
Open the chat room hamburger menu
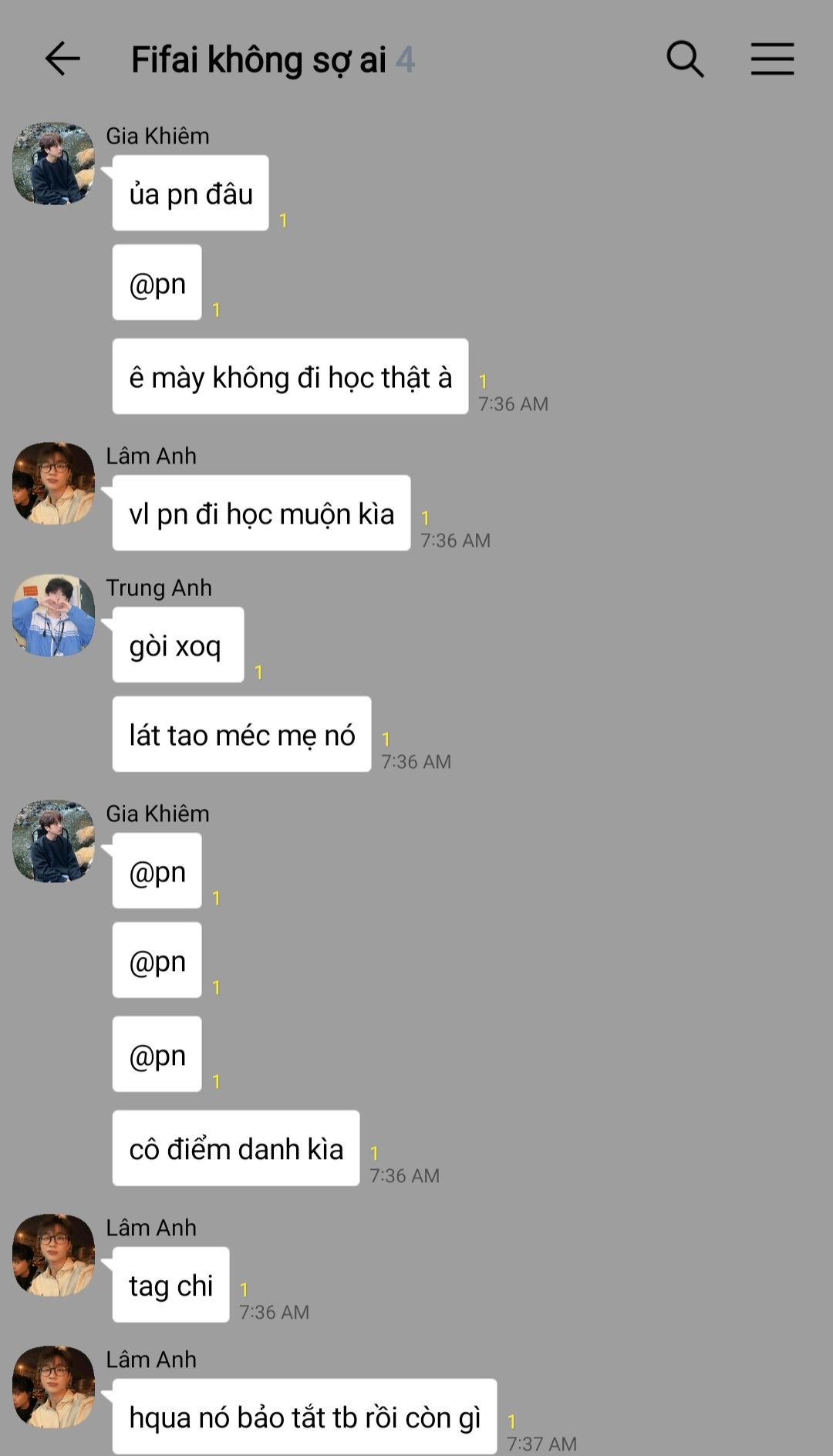click(772, 59)
